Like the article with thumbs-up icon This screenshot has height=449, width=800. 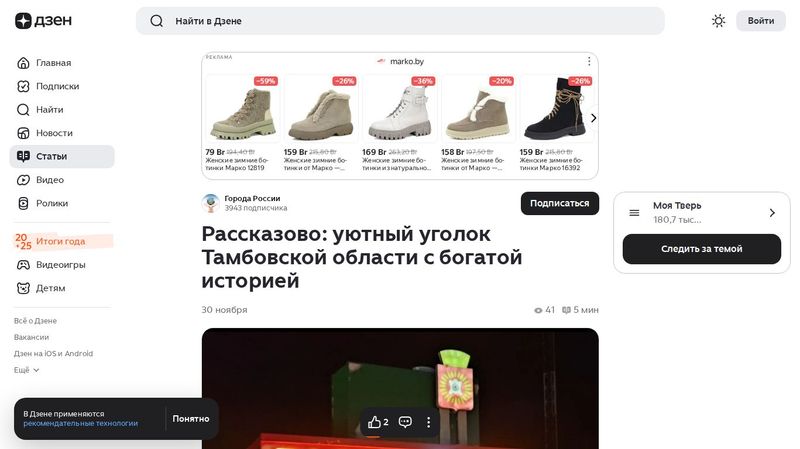[375, 422]
